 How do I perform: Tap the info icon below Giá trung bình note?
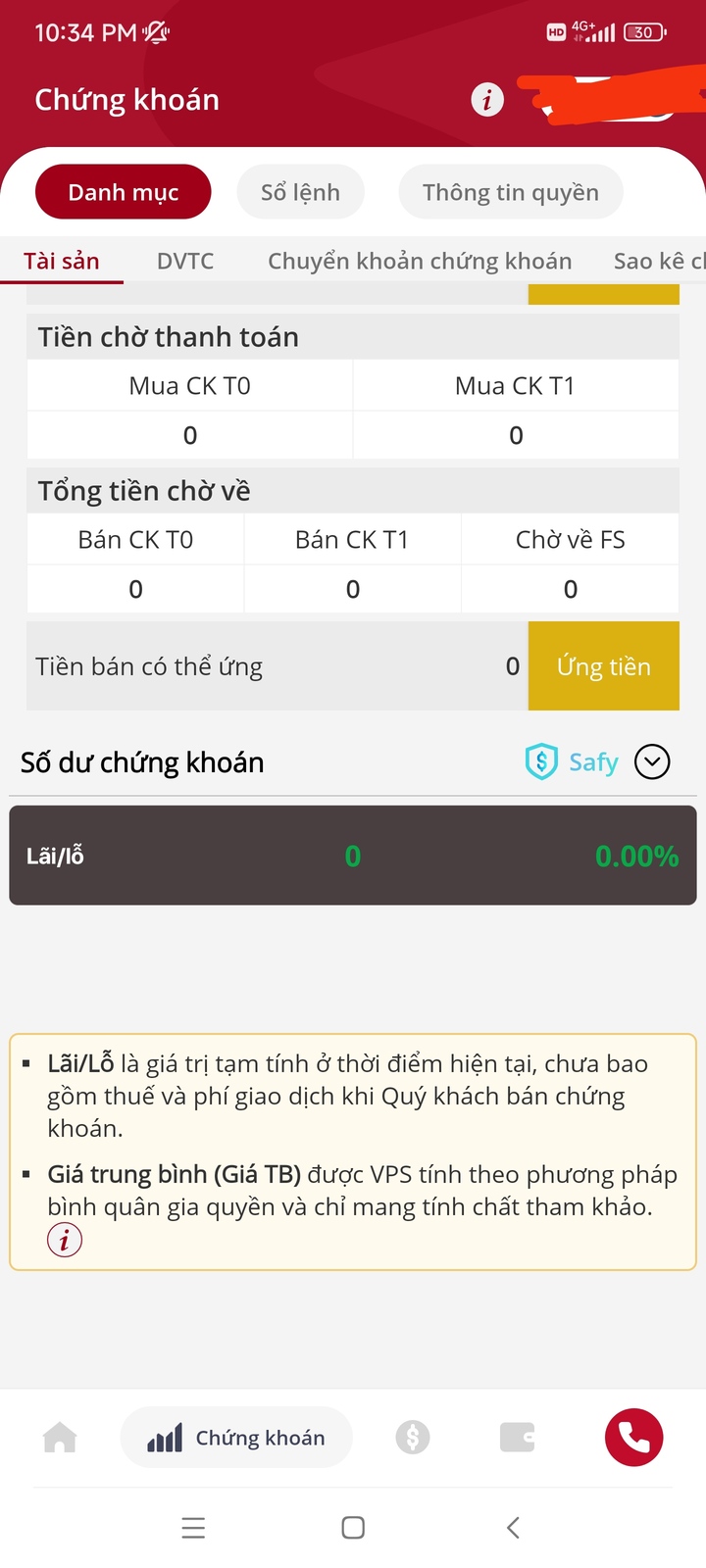pos(65,1240)
